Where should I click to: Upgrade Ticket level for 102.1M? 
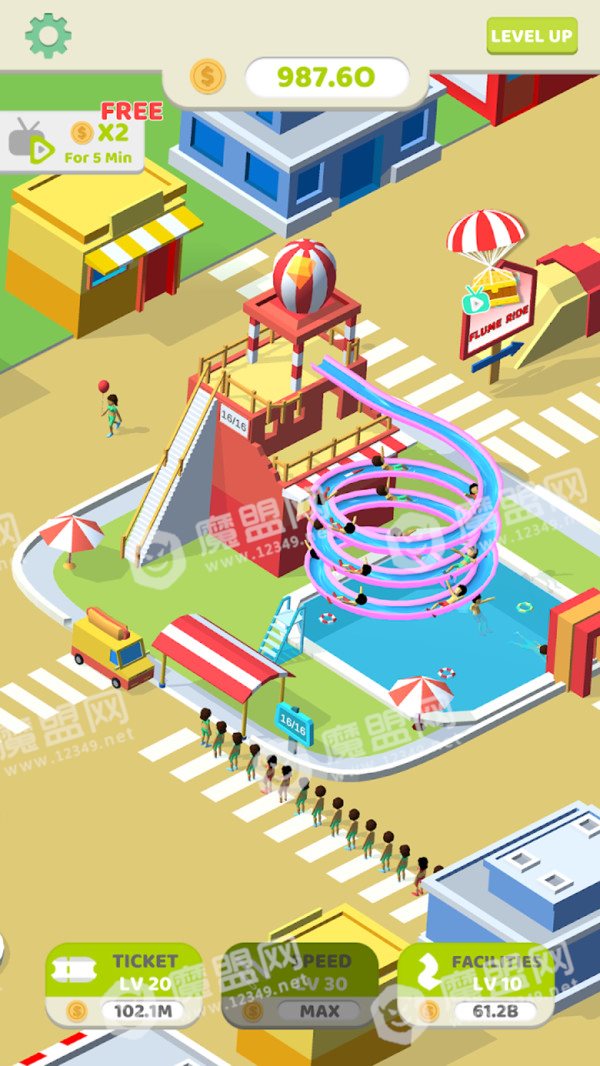coord(124,984)
